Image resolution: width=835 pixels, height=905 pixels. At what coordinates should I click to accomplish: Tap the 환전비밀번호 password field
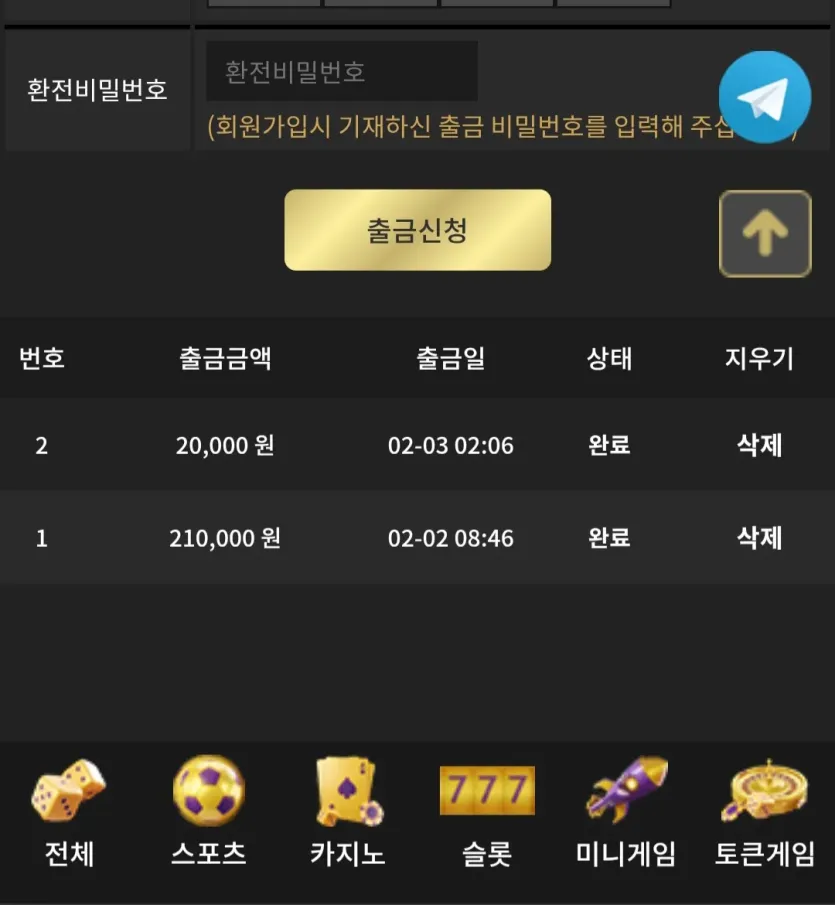tap(342, 71)
